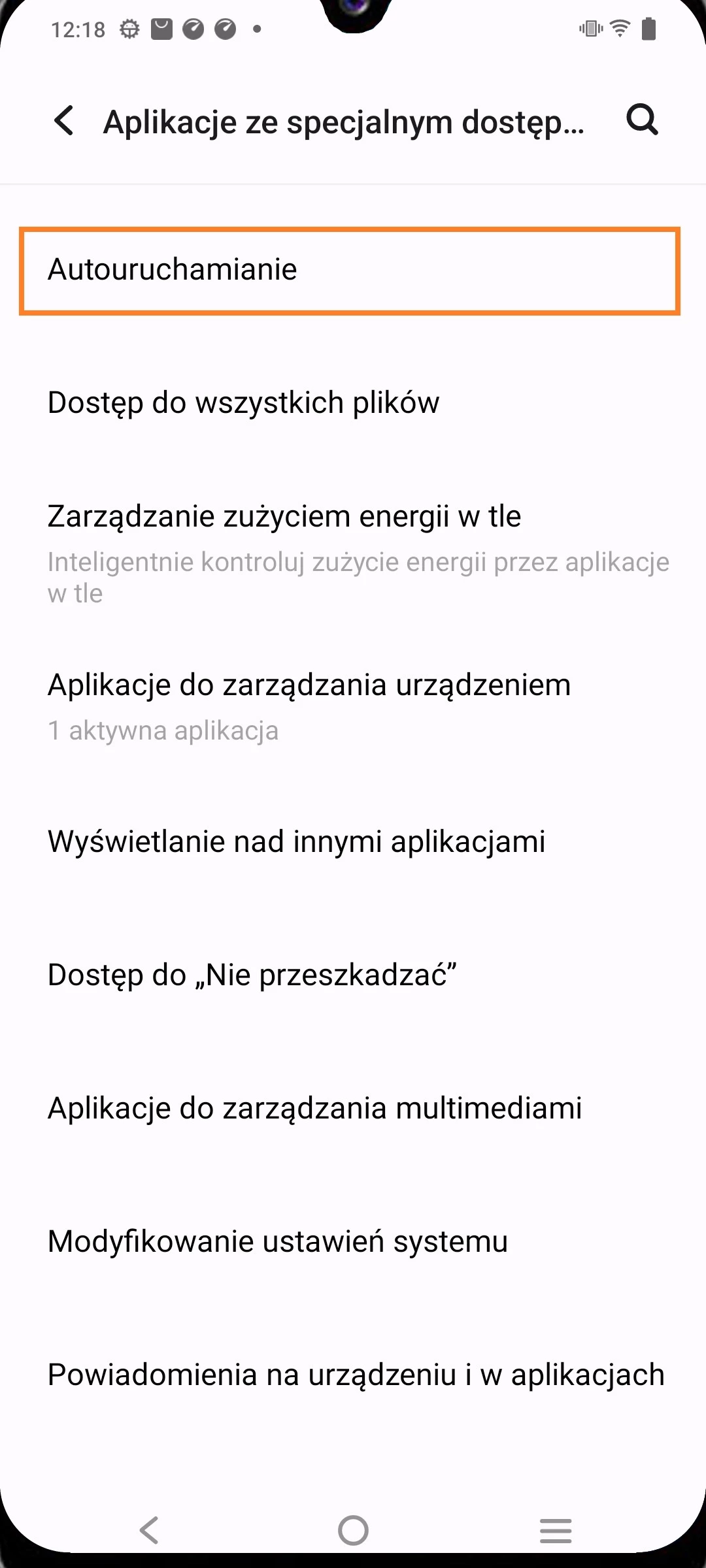Image resolution: width=706 pixels, height=1568 pixels.
Task: Open the Autouruchamianie setting
Action: tap(350, 270)
